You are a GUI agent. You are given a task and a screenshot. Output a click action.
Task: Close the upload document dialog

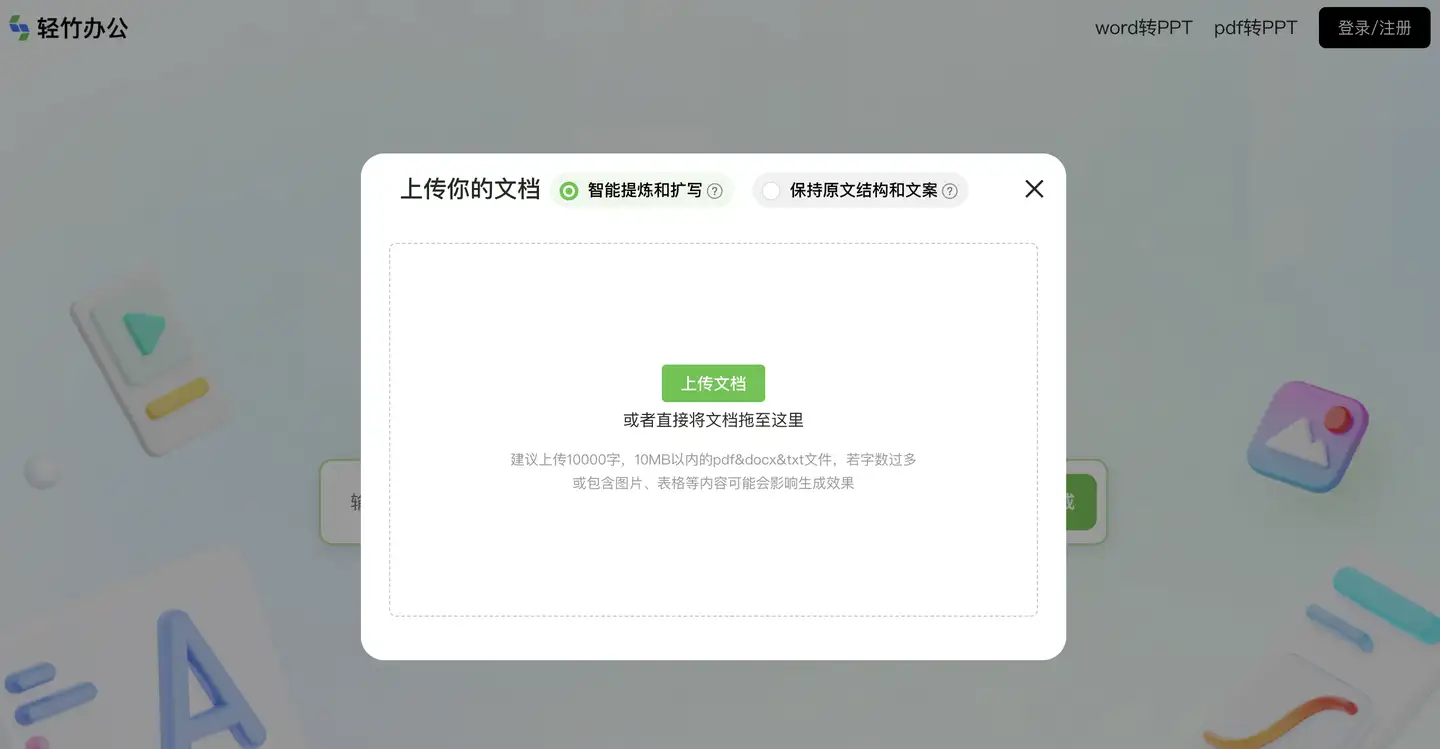pos(1034,189)
